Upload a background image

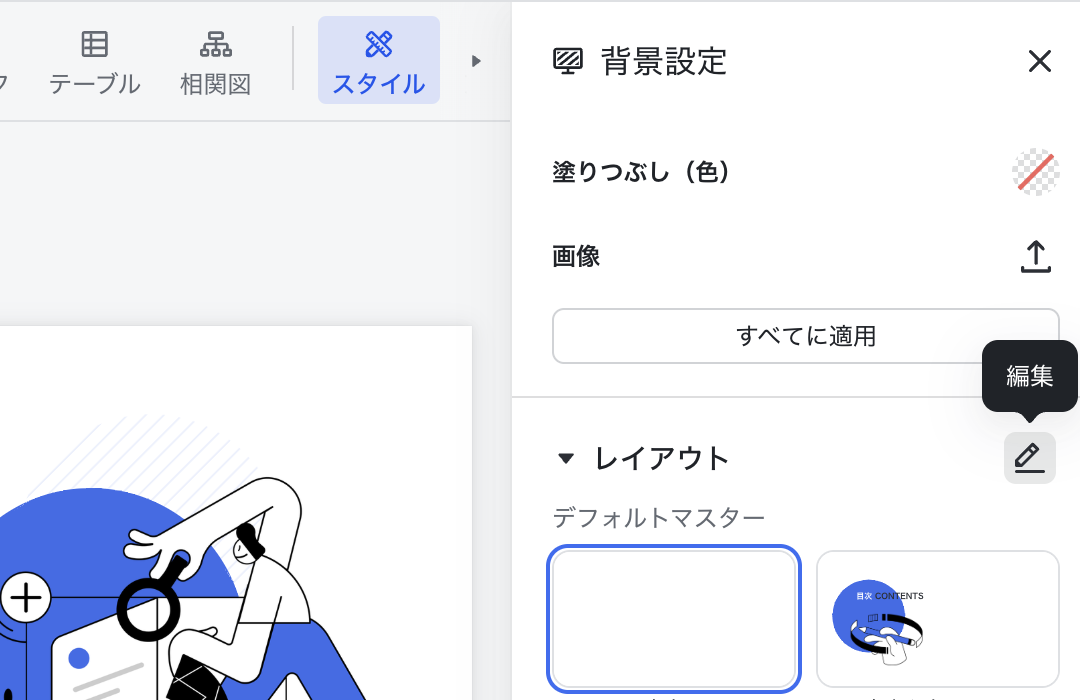click(x=1035, y=257)
